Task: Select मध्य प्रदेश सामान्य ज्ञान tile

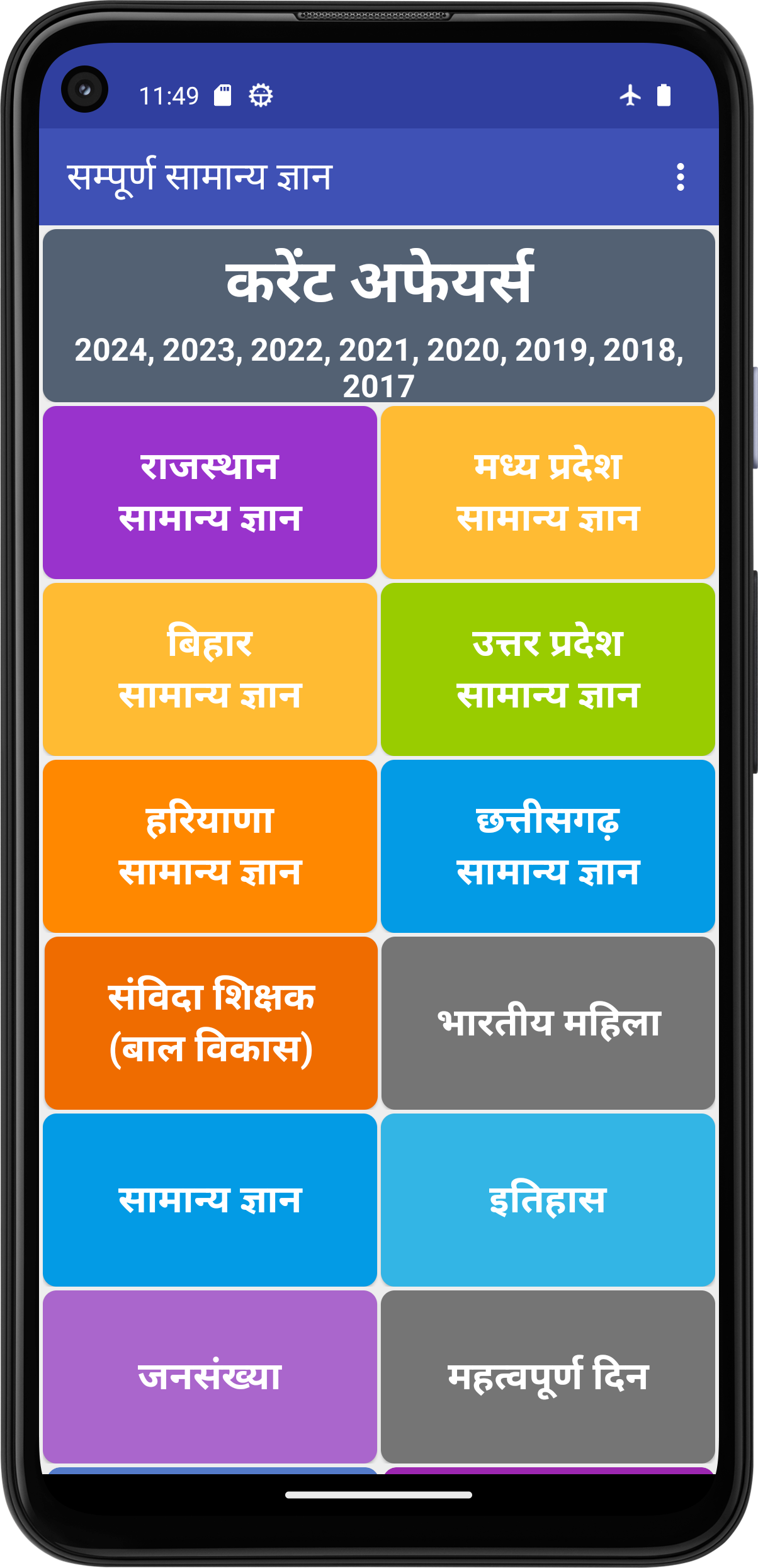Action: click(548, 492)
